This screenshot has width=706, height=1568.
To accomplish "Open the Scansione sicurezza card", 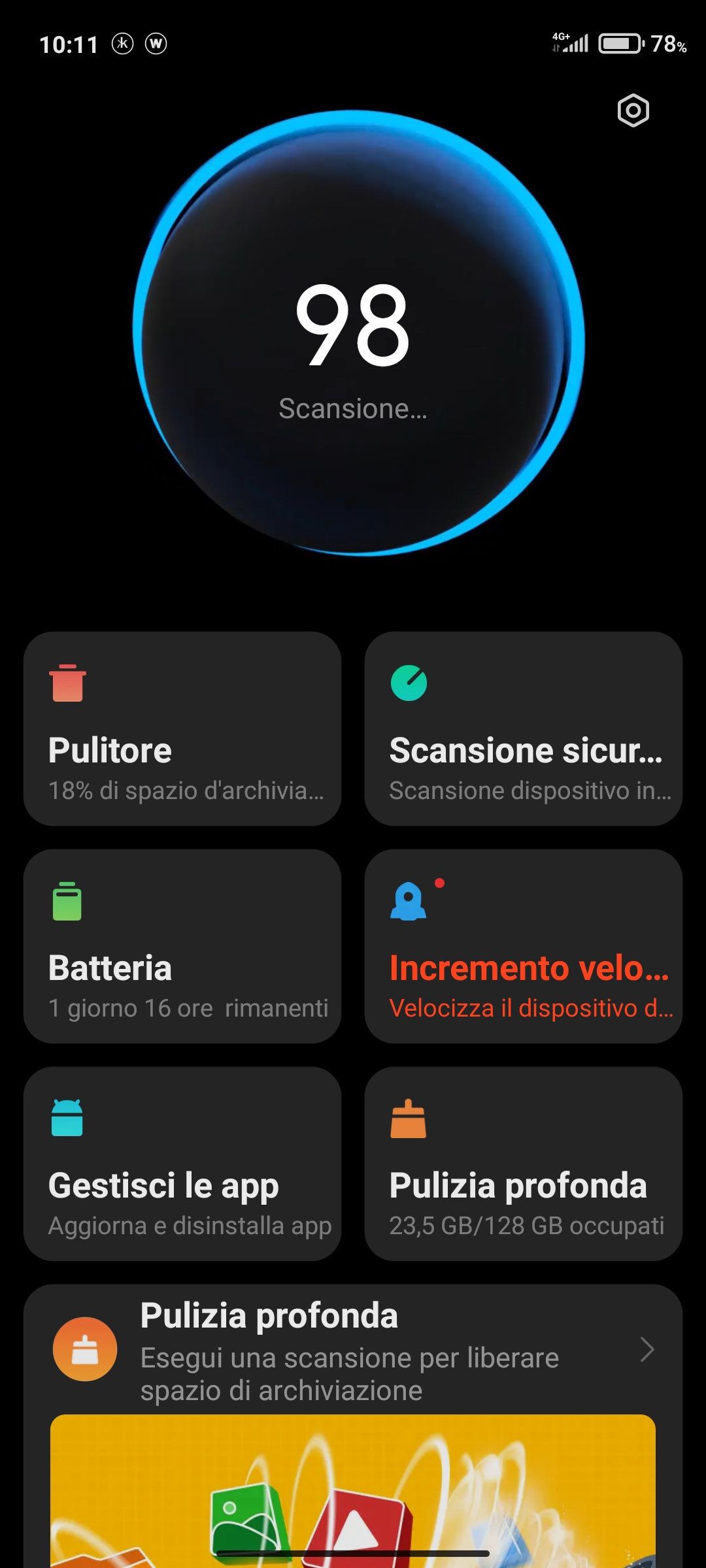I will [524, 728].
